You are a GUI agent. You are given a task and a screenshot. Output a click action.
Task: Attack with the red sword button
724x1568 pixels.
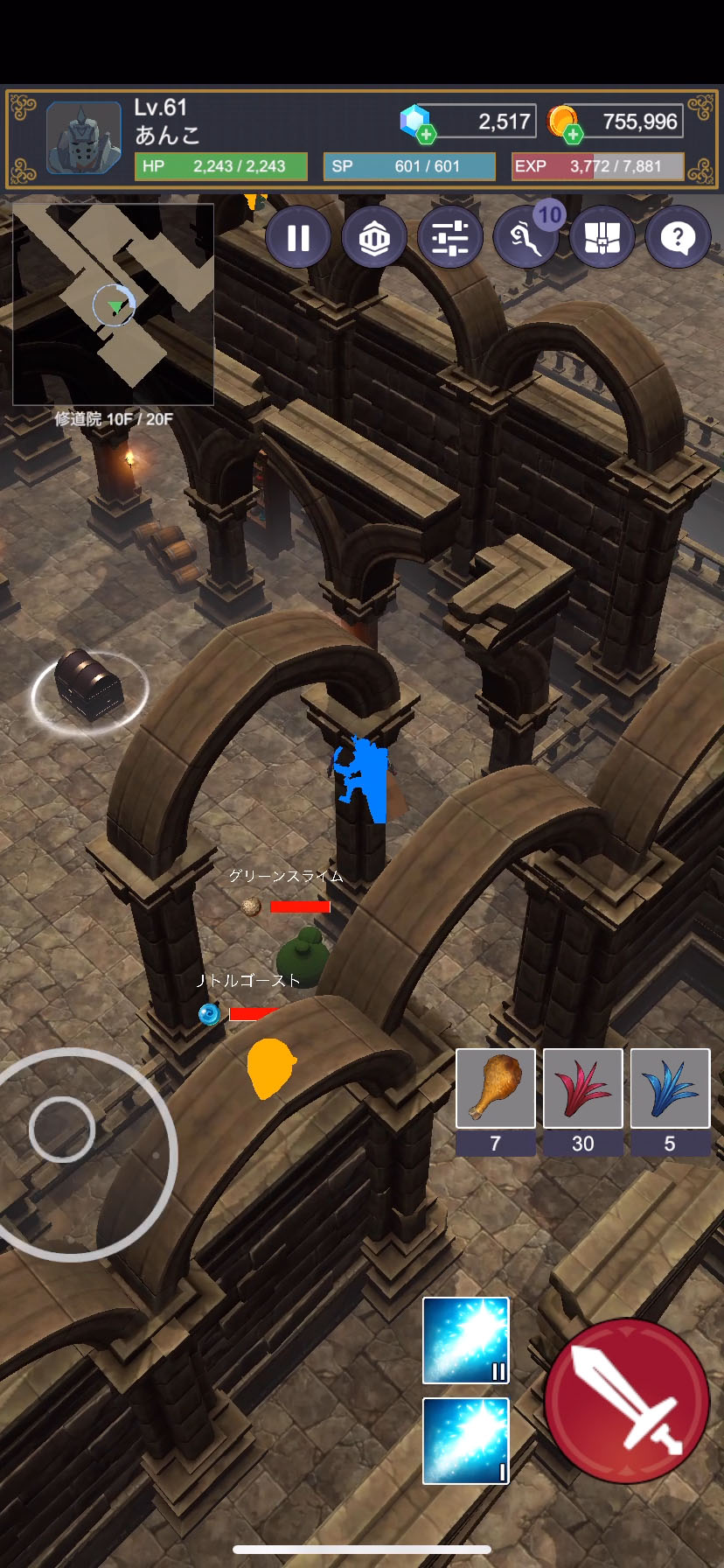coord(626,1401)
